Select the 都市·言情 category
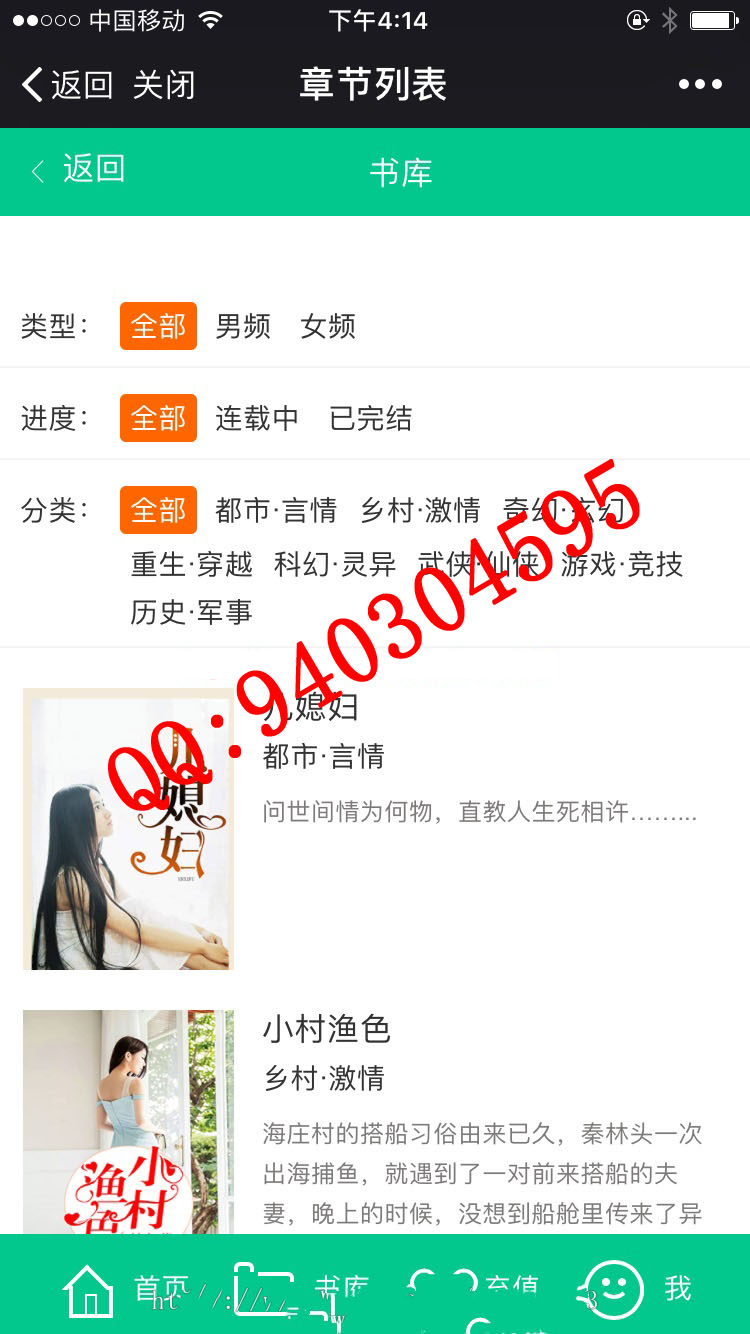The height and width of the screenshot is (1334, 750). tap(276, 510)
